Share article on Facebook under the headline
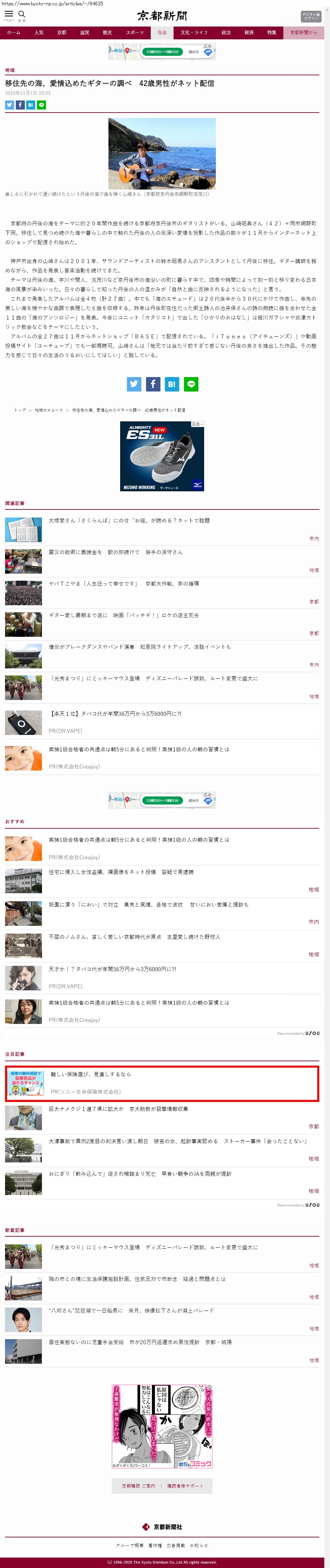 pos(19,105)
